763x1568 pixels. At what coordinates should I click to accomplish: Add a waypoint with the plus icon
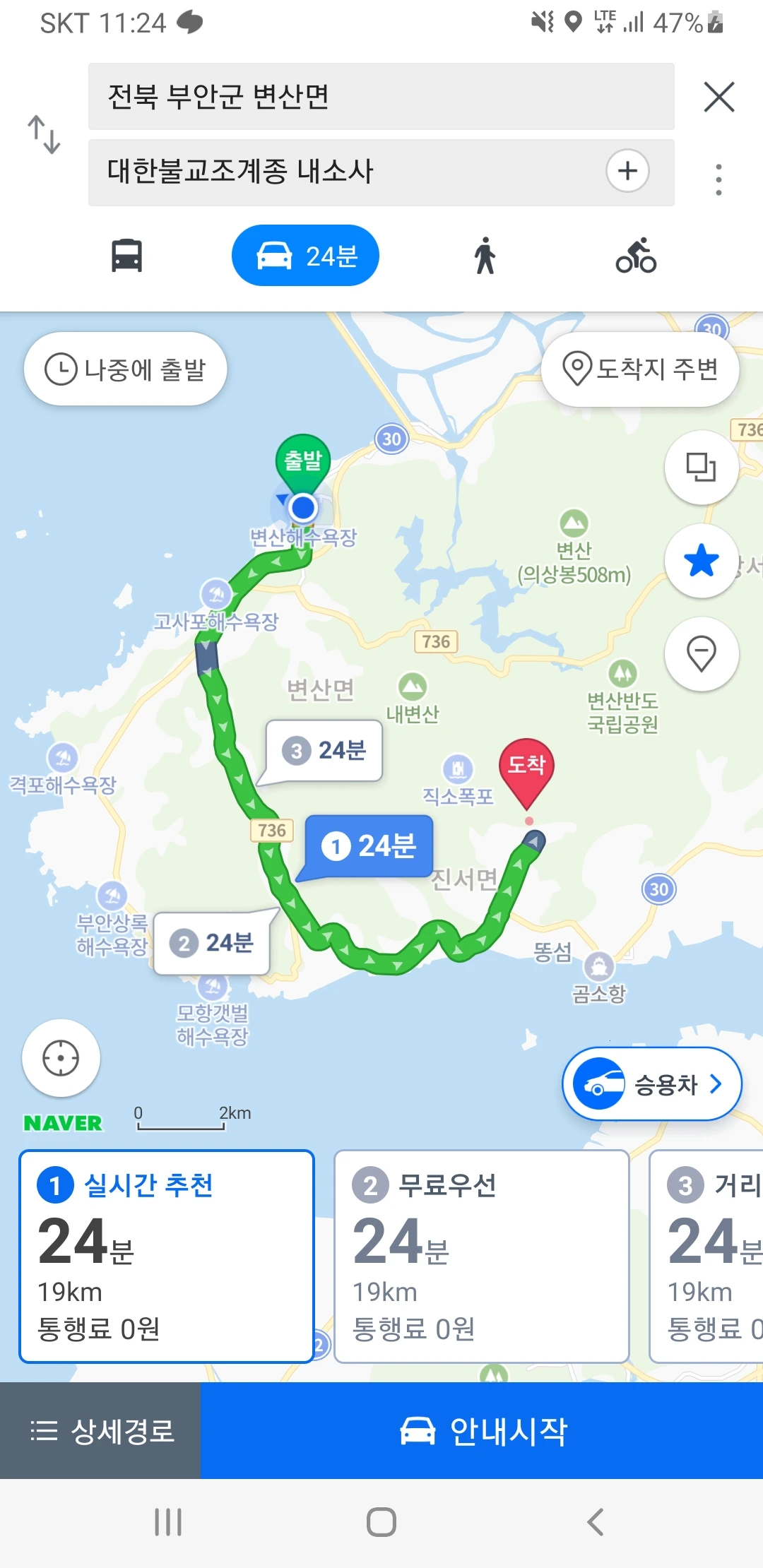627,171
